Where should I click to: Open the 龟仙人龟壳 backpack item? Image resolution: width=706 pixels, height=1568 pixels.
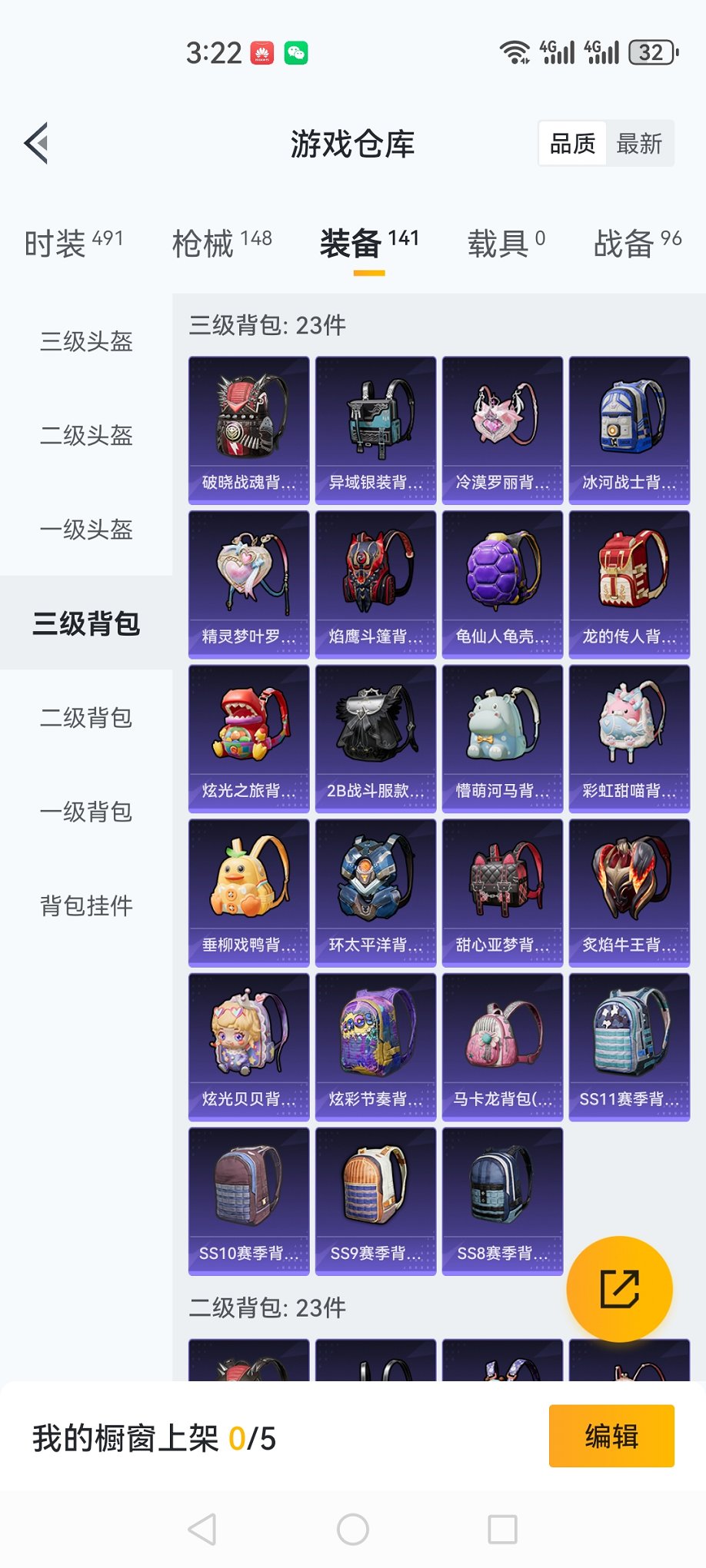coord(502,584)
